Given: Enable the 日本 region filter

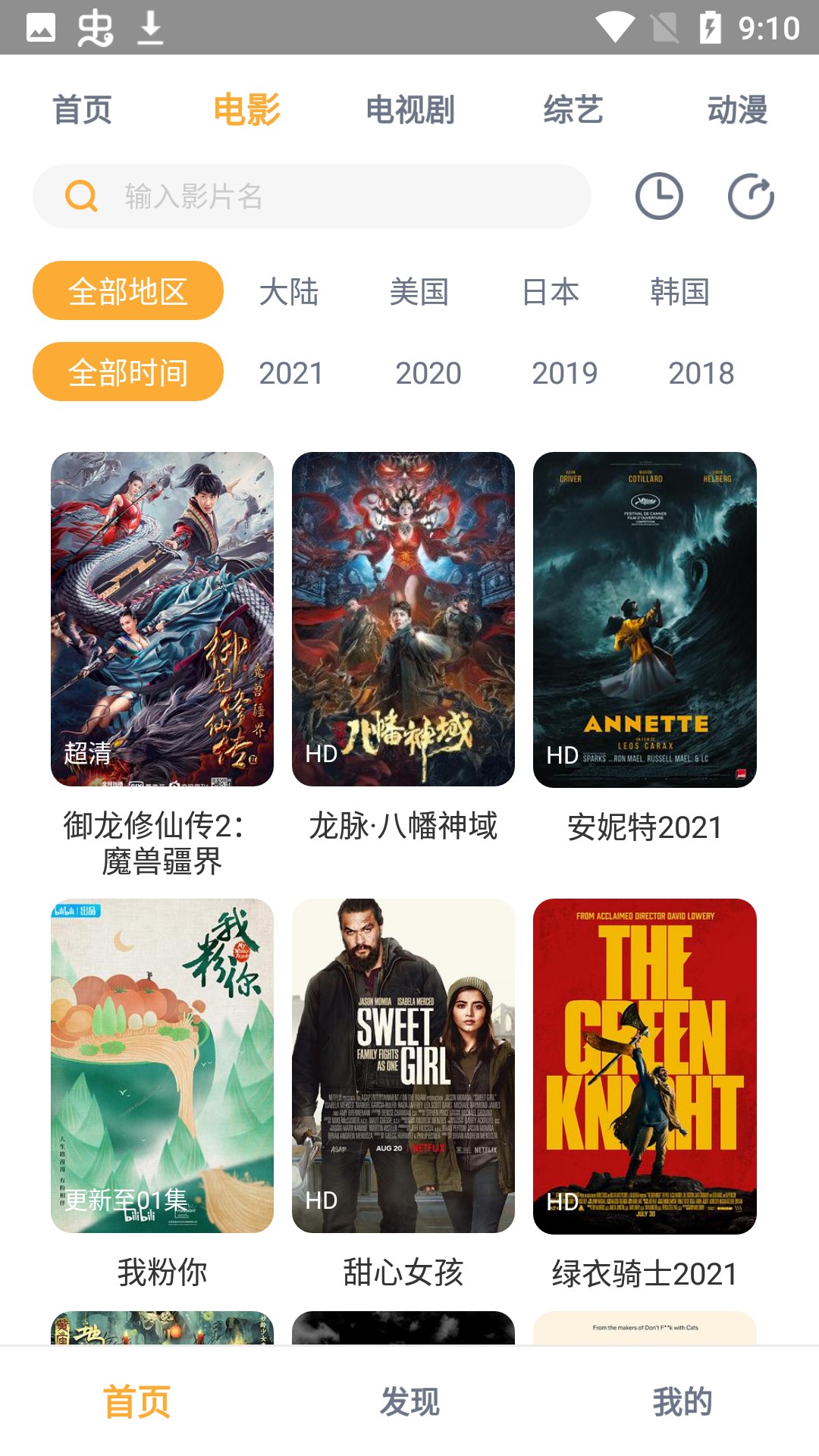Looking at the screenshot, I should (550, 293).
